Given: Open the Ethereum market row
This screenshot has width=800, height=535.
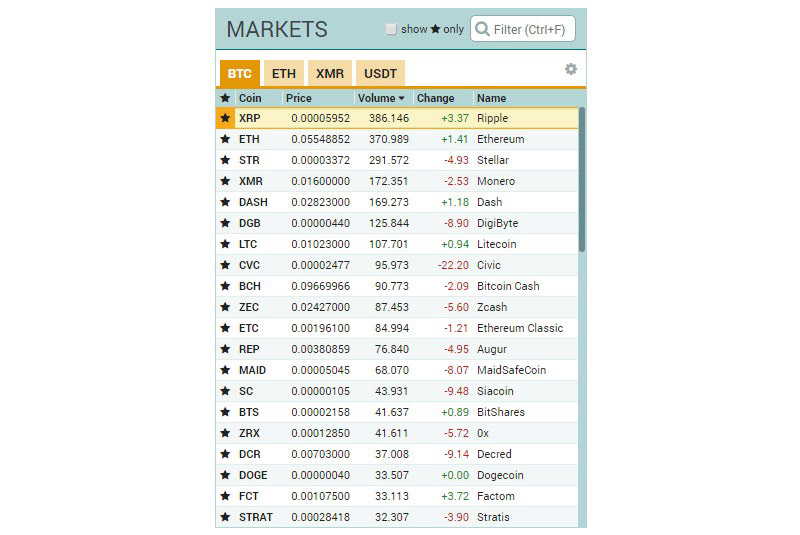Looking at the screenshot, I should (400, 139).
